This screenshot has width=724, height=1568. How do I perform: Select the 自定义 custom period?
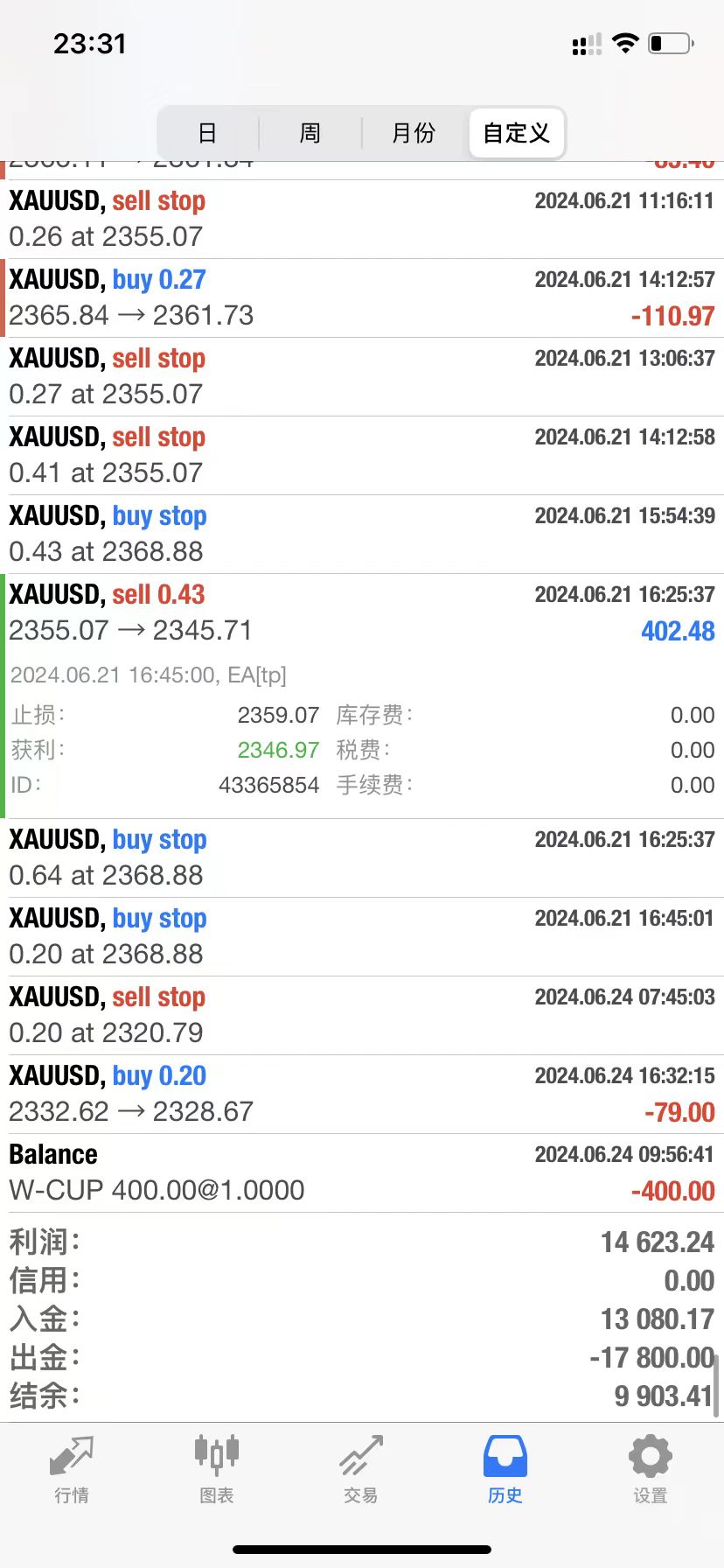point(516,133)
